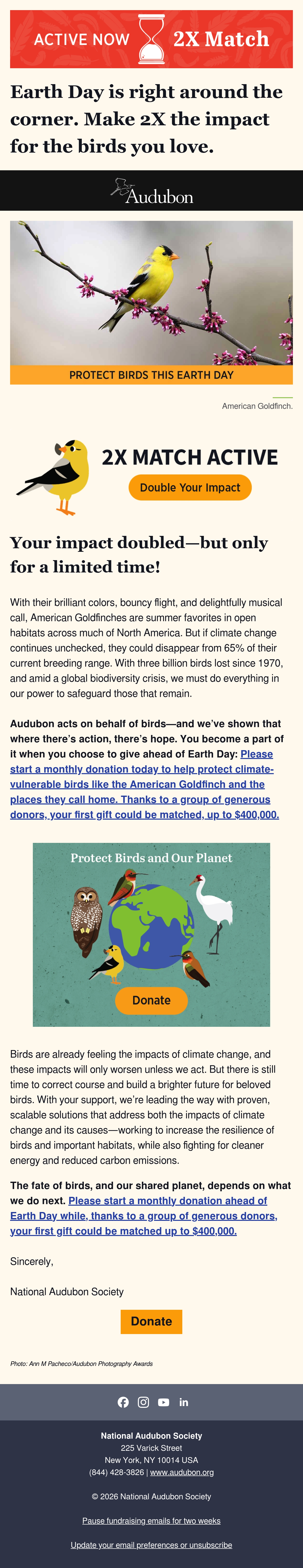Go to Audubon's LinkedIn page
This screenshot has width=303, height=1568.
coord(184,1403)
